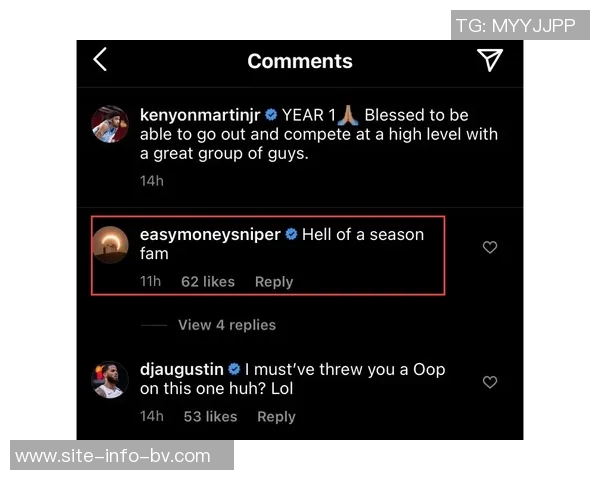Like easymoneysniper's comment

point(490,247)
